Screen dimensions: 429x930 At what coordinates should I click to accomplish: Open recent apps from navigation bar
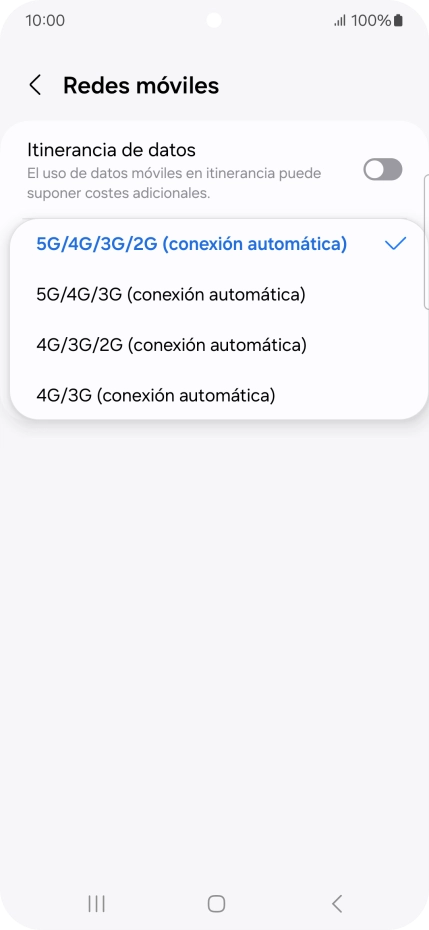point(96,904)
